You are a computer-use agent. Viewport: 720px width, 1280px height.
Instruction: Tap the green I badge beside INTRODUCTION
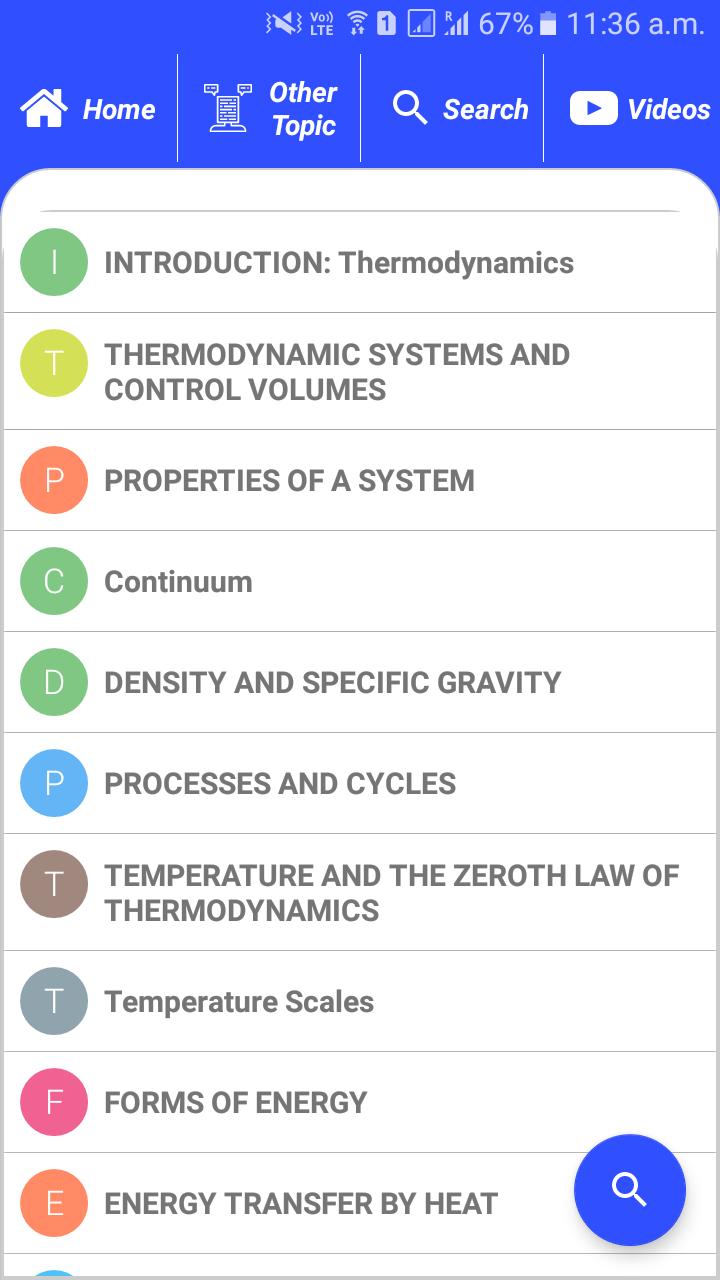53,262
